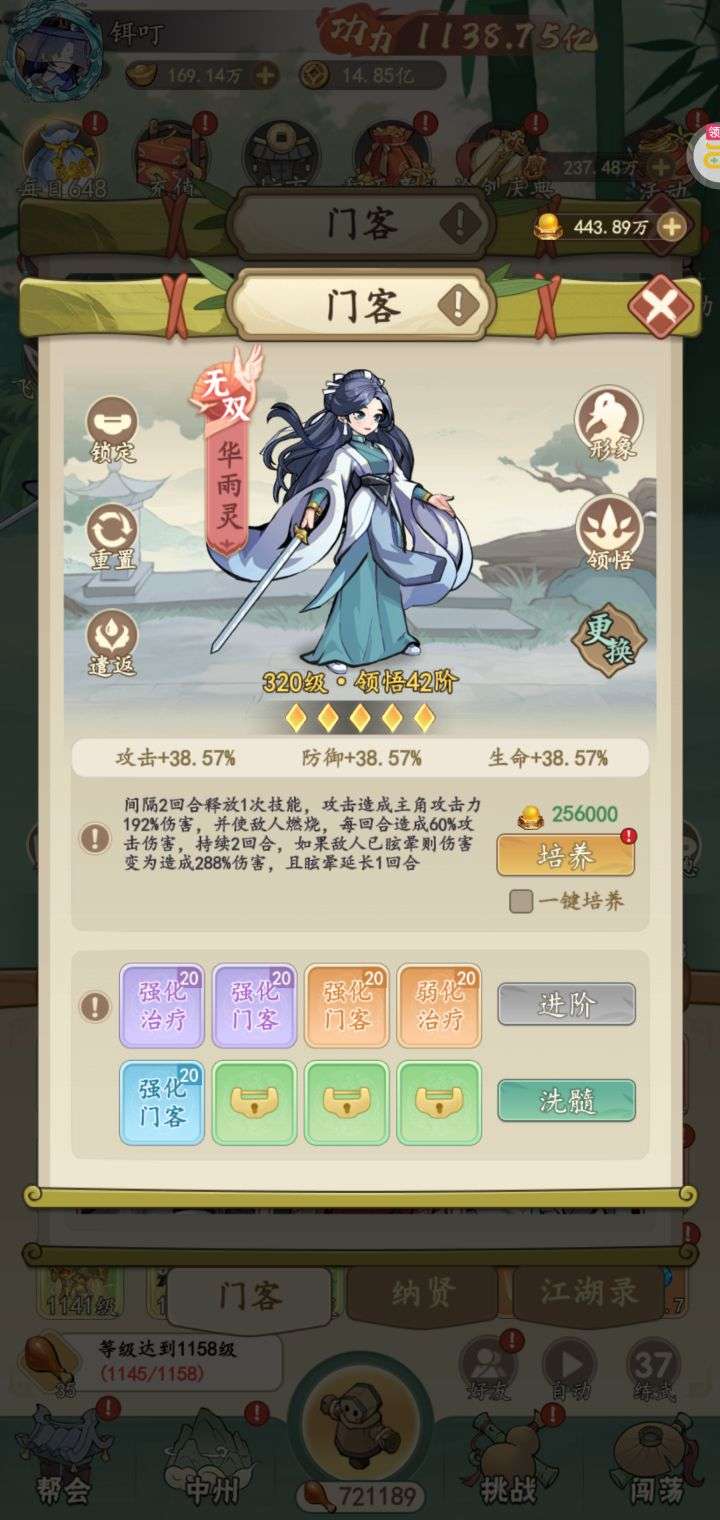Close the 门客 detail dialog
720x1520 pixels.
click(660, 308)
